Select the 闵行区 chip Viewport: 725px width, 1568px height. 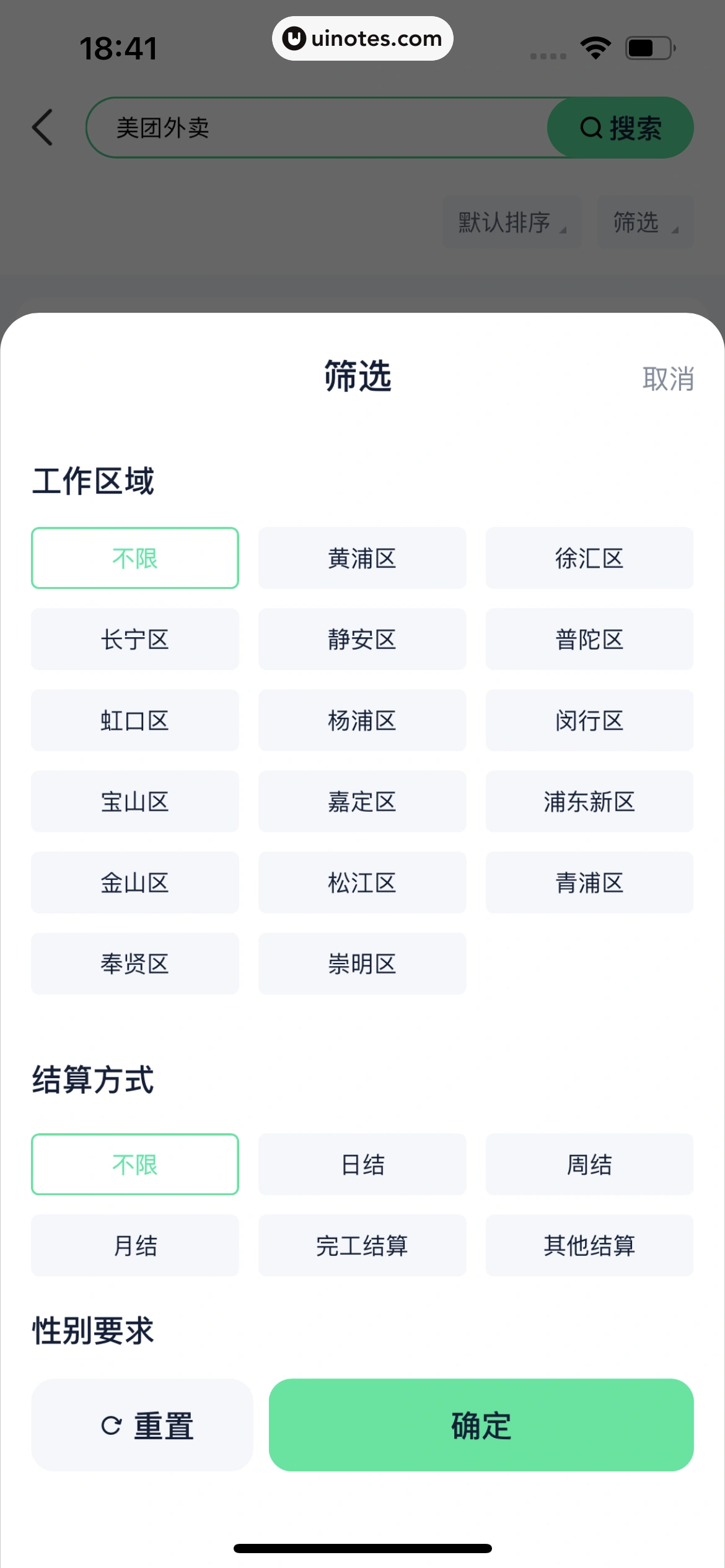tap(589, 720)
